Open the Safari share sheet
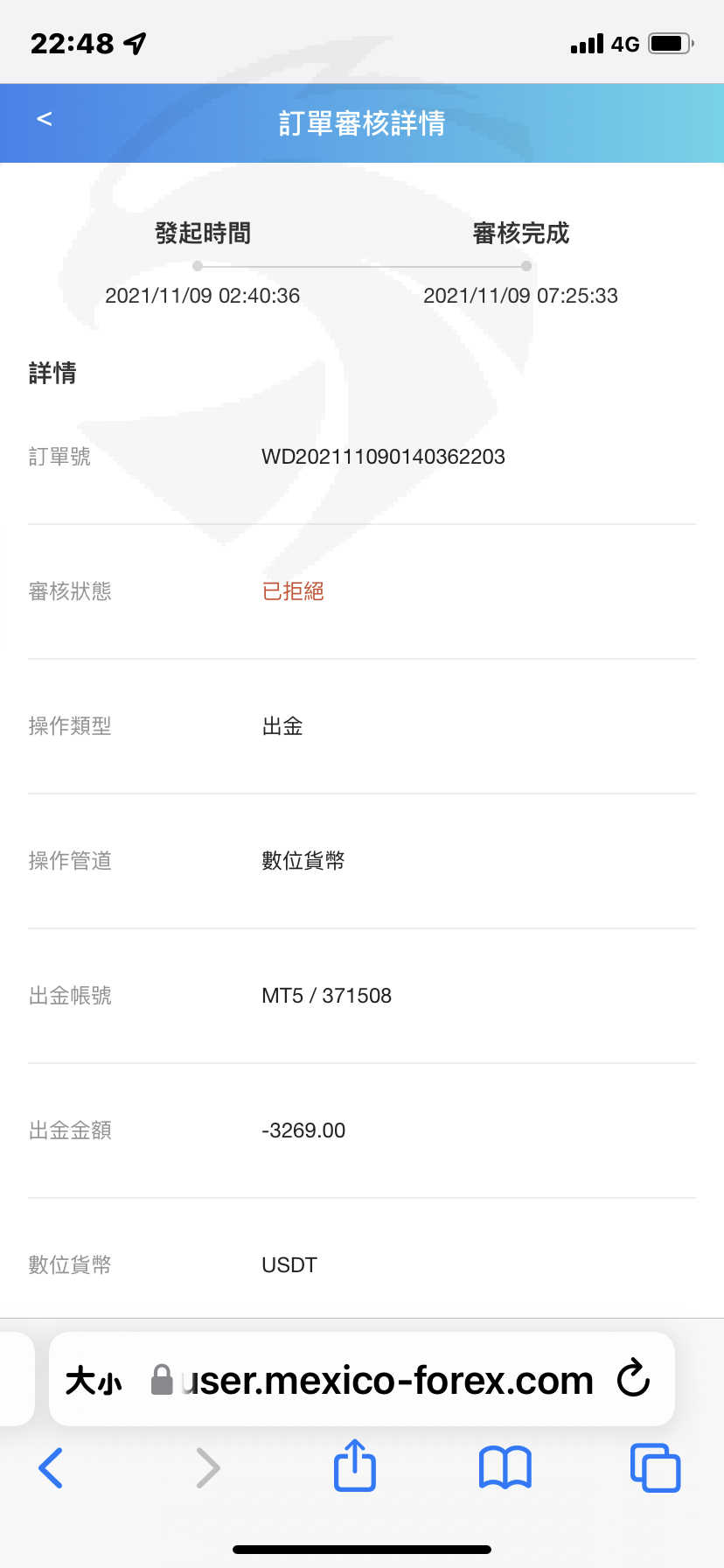The height and width of the screenshot is (1568, 724). (x=355, y=1465)
